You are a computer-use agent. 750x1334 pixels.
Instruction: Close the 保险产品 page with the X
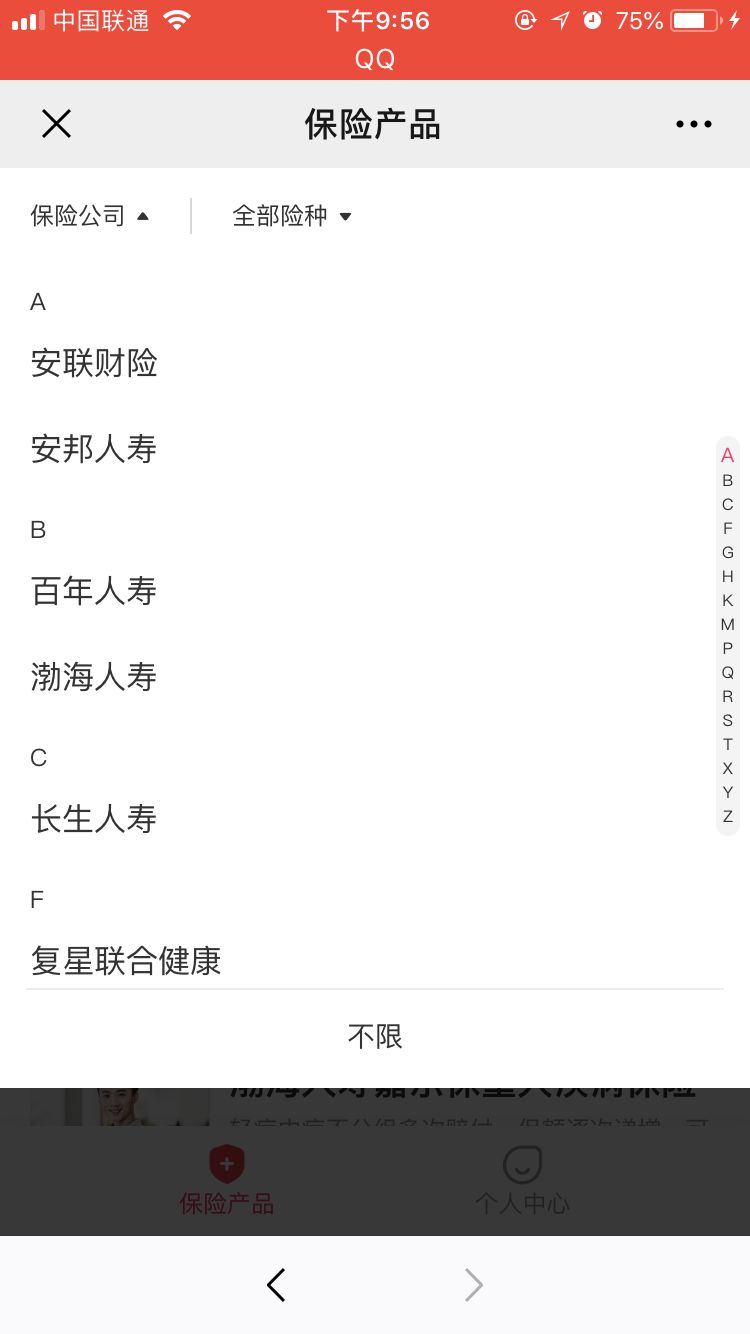[56, 123]
